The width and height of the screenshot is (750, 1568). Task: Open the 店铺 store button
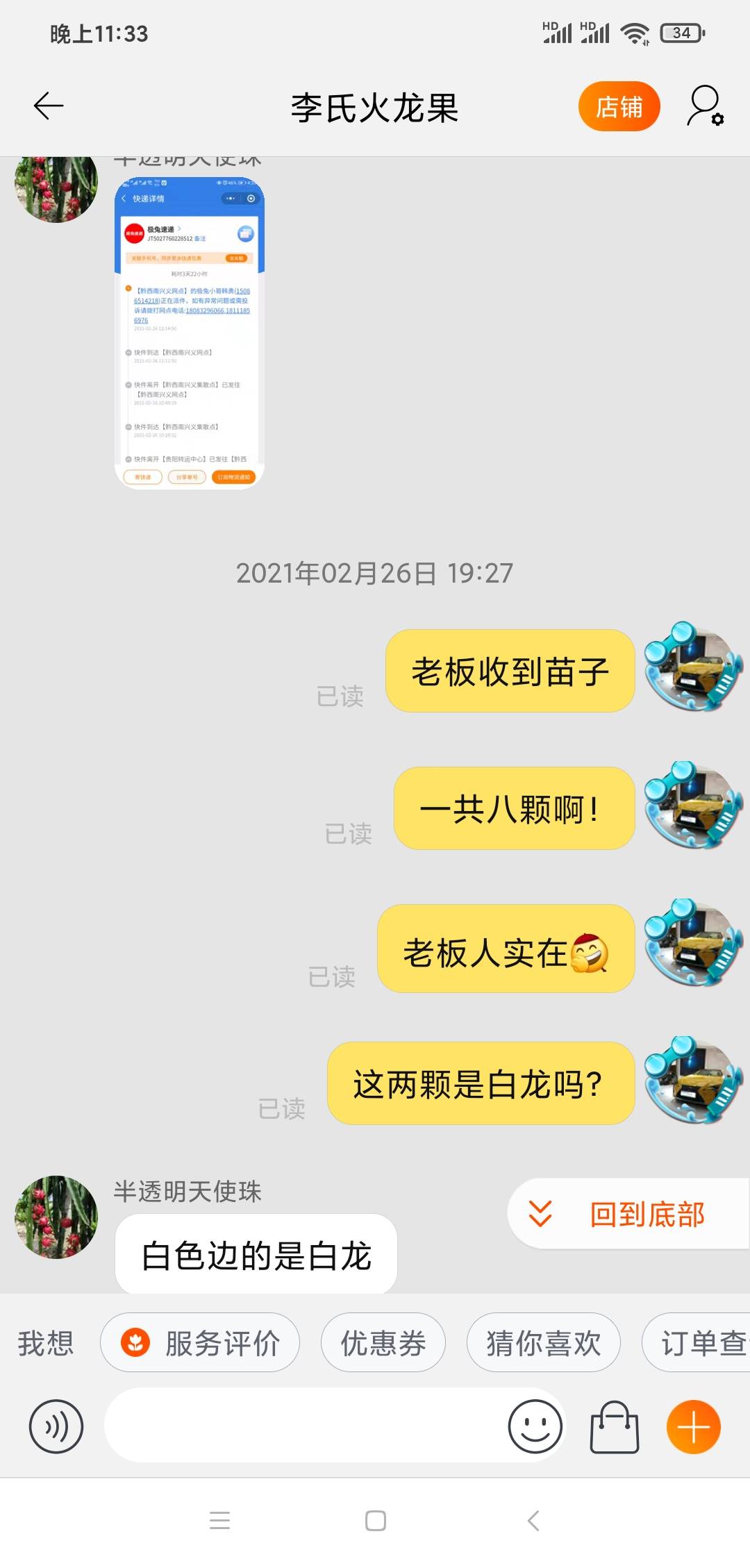[x=619, y=106]
